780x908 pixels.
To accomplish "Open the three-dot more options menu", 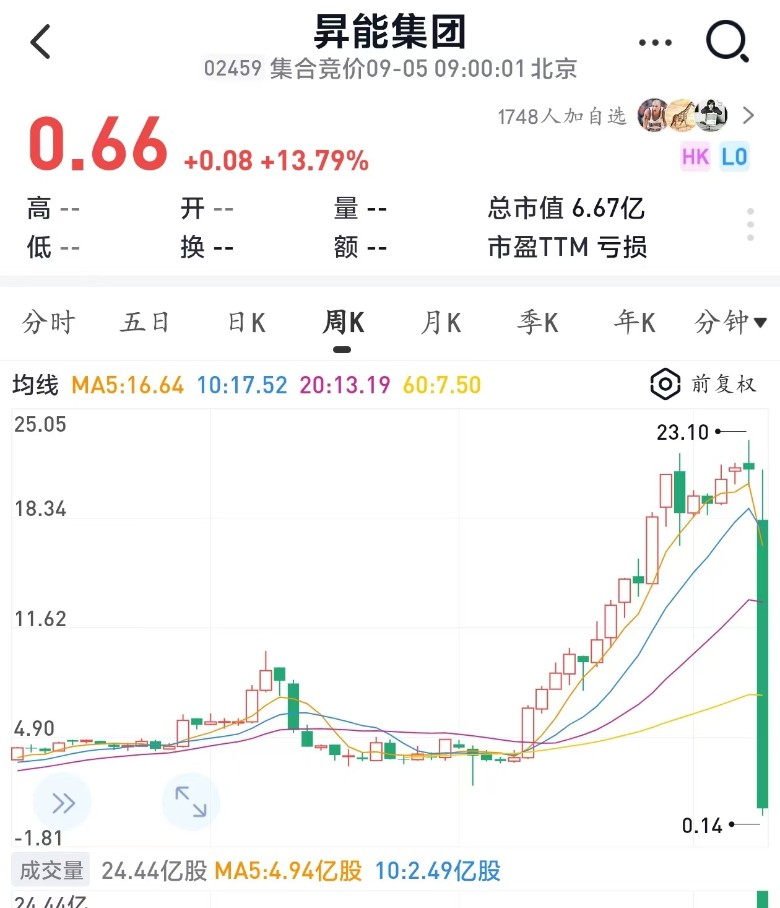I will 655,42.
